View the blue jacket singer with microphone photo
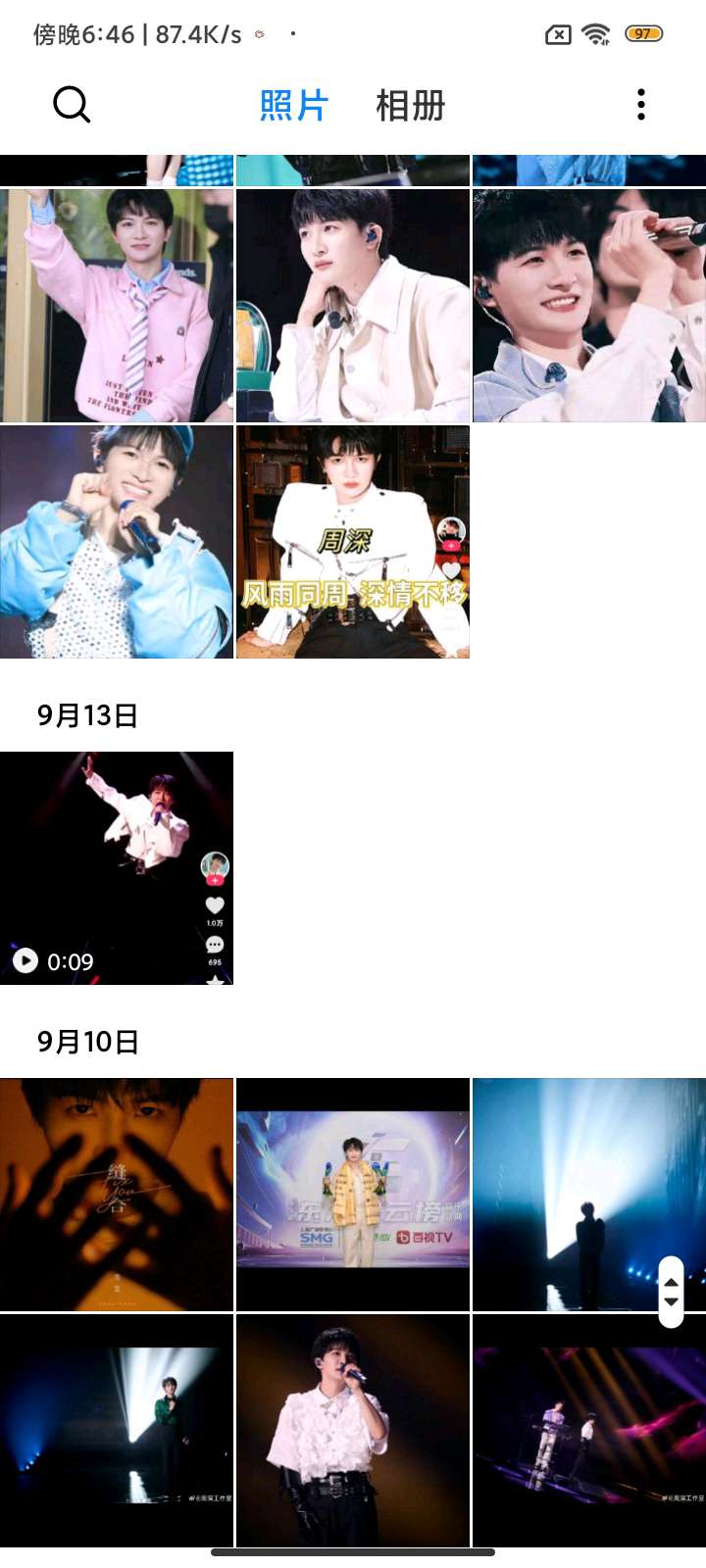The width and height of the screenshot is (706, 1568). [117, 542]
